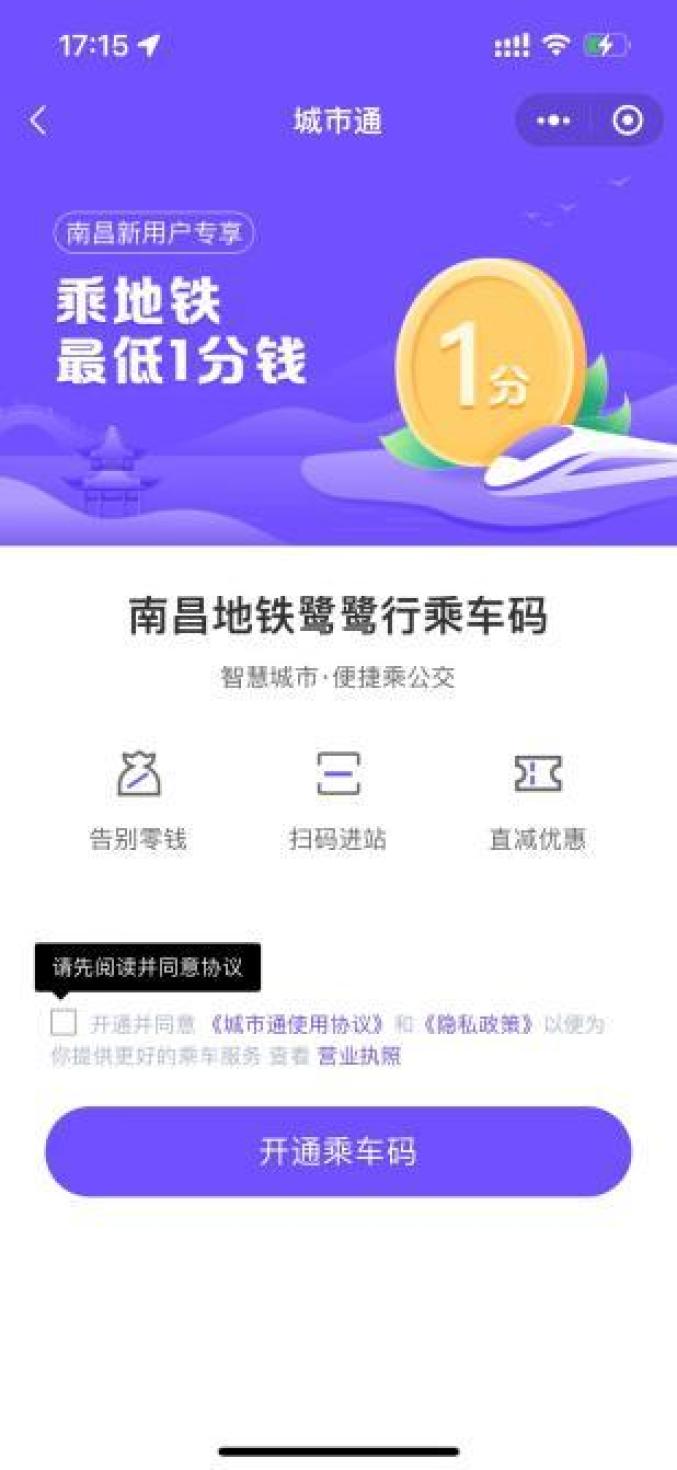Check the agreement consent checkbox
The height and width of the screenshot is (1470, 677).
coord(63,1022)
